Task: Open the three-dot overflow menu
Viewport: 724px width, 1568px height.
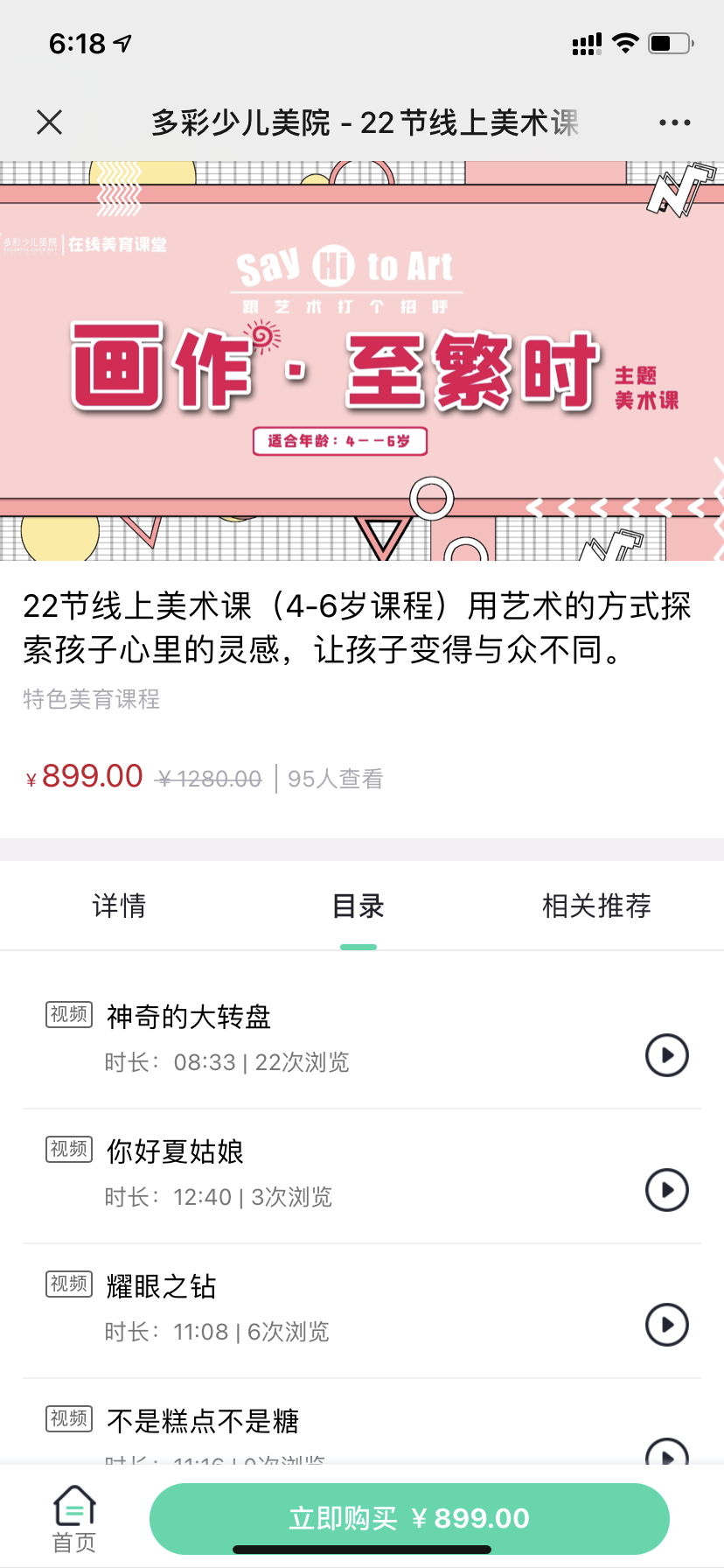Action: point(674,122)
